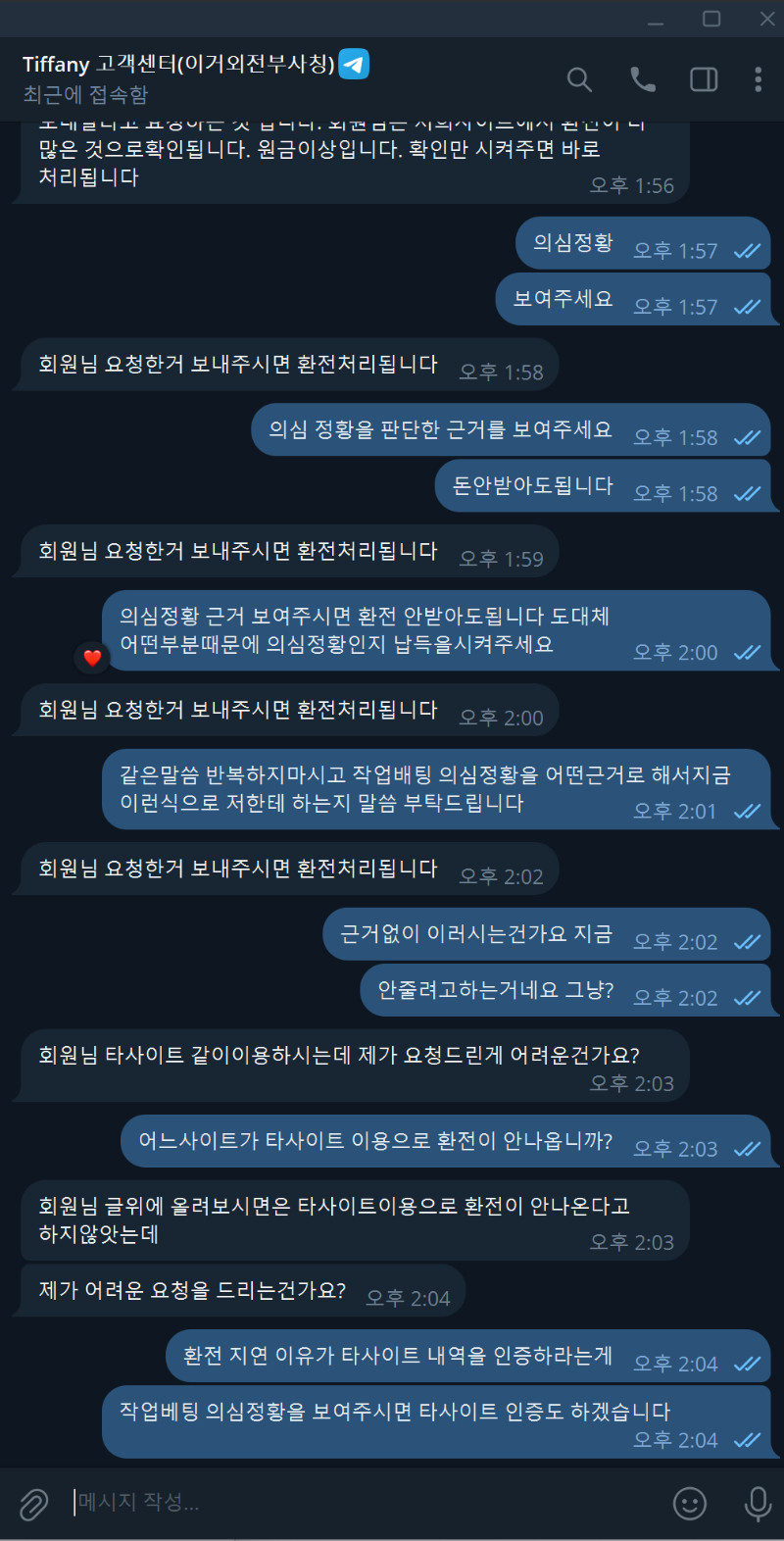Close the Telegram window
784x1541 pixels.
(x=767, y=19)
